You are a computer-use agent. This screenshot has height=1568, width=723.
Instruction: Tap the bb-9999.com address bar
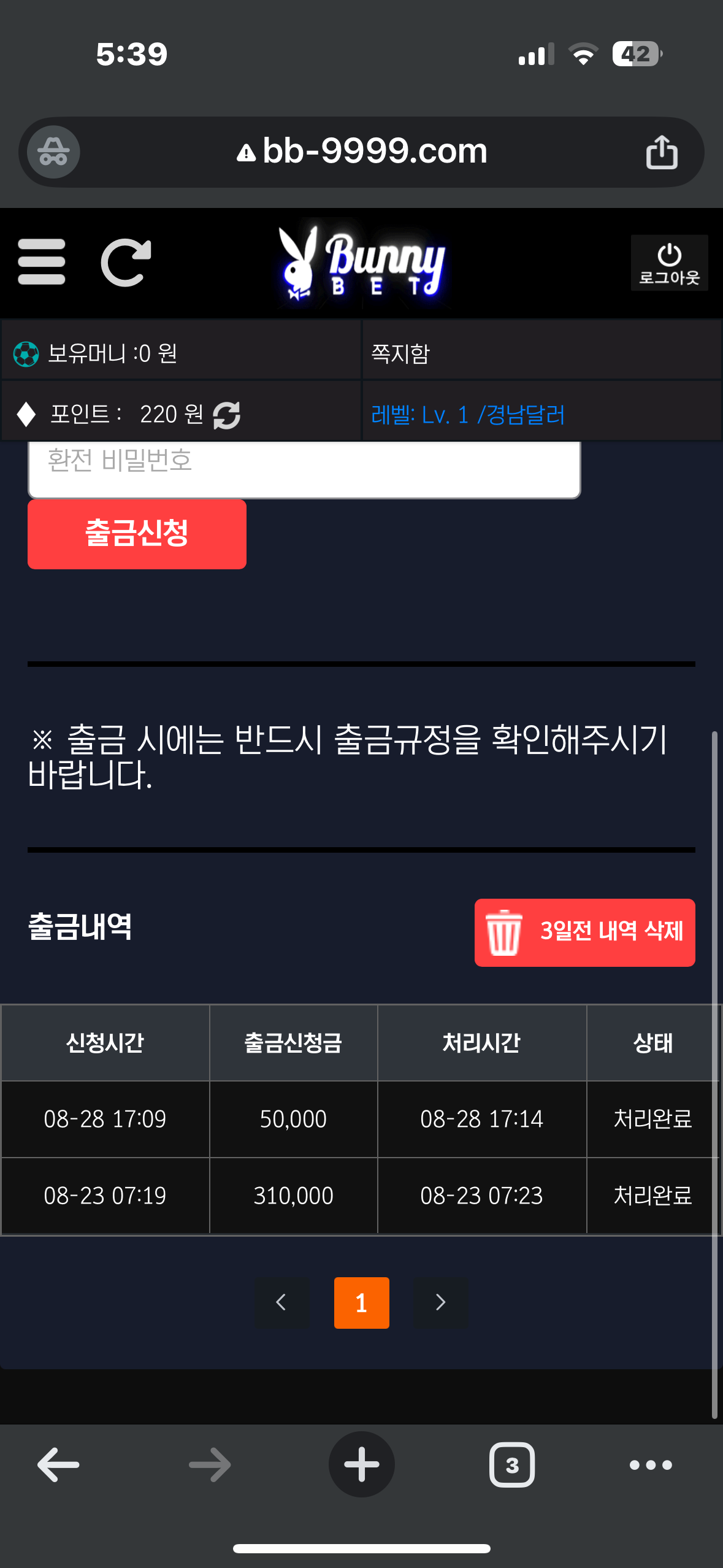coord(362,152)
